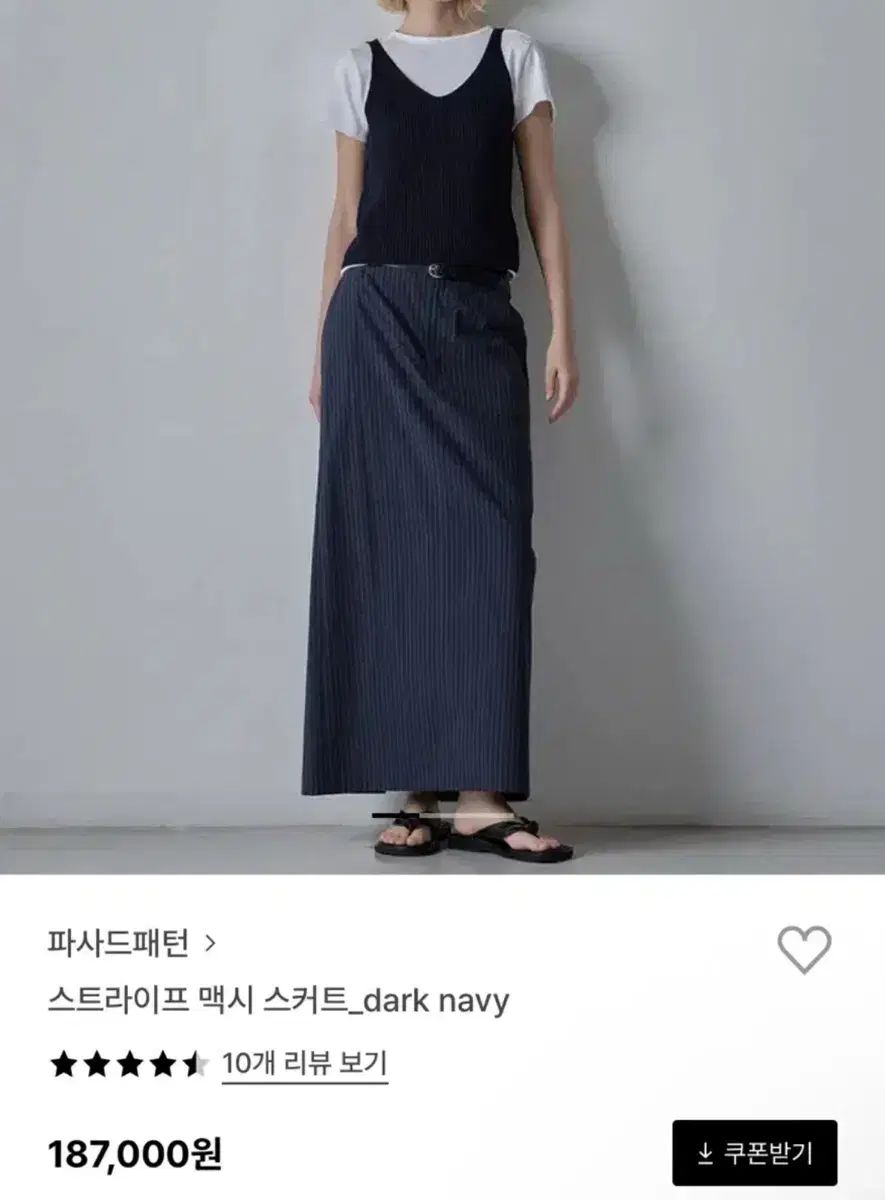The height and width of the screenshot is (1200, 885).
Task: Add this skirt to wishlist
Action: tap(804, 949)
